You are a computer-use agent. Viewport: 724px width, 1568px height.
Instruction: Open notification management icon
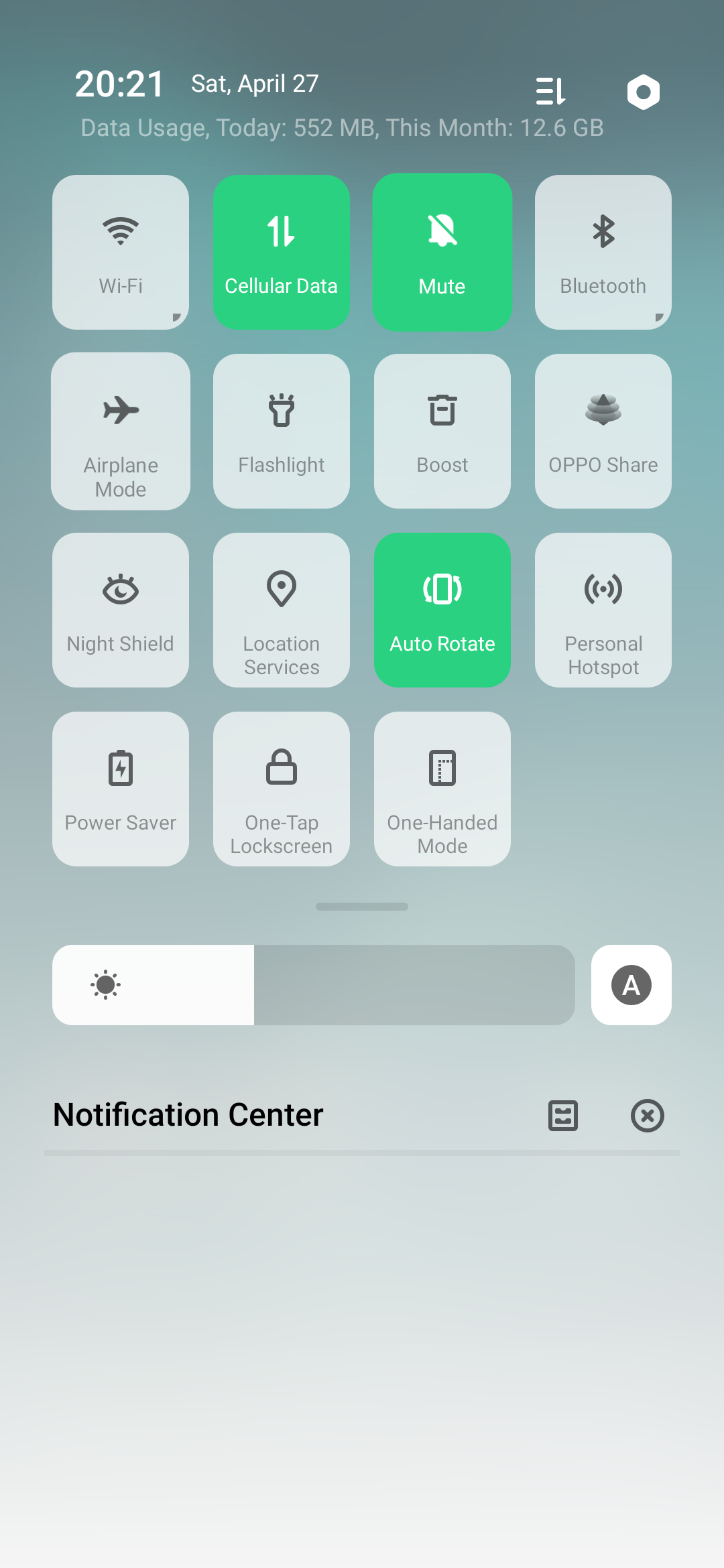(x=563, y=1116)
